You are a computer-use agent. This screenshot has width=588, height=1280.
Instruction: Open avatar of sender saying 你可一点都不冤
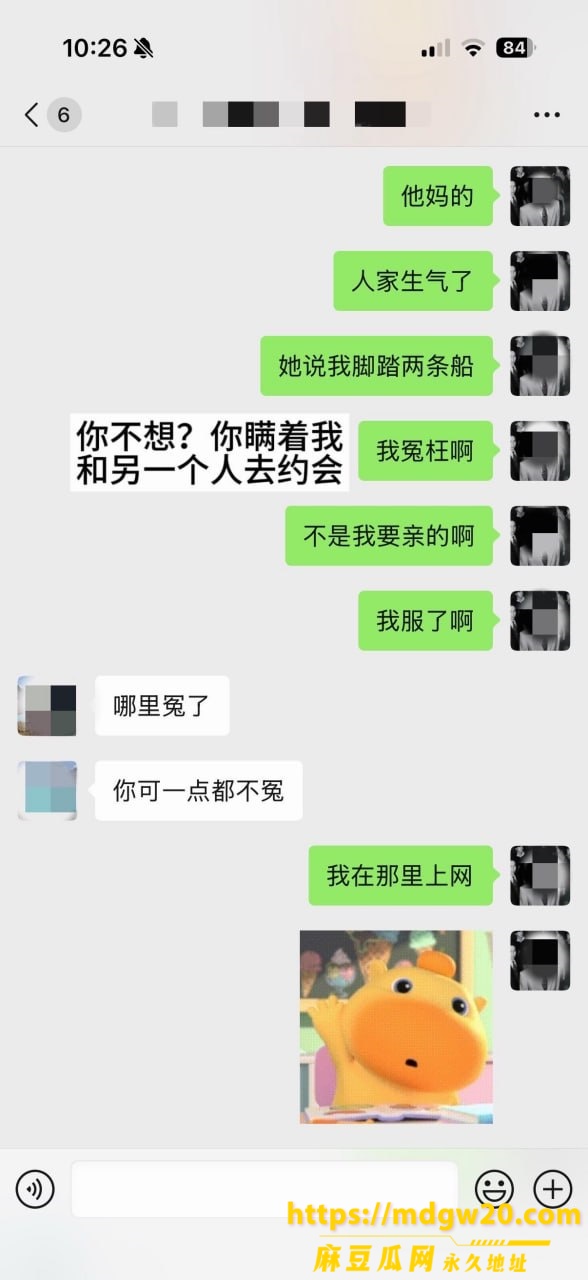click(x=47, y=791)
